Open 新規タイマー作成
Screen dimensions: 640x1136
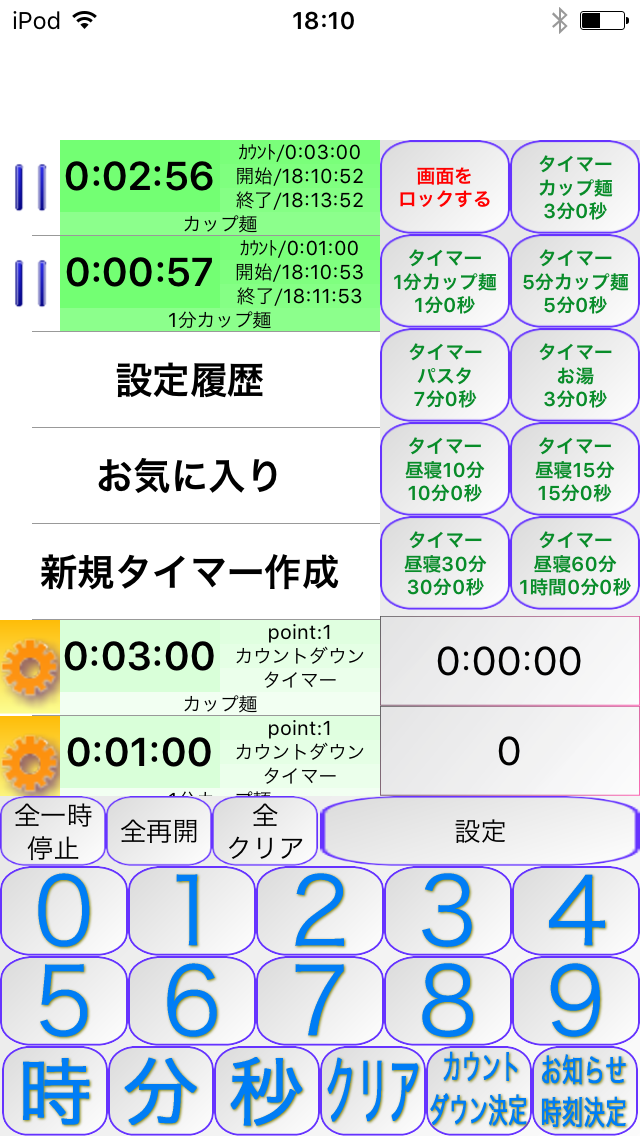[190, 572]
